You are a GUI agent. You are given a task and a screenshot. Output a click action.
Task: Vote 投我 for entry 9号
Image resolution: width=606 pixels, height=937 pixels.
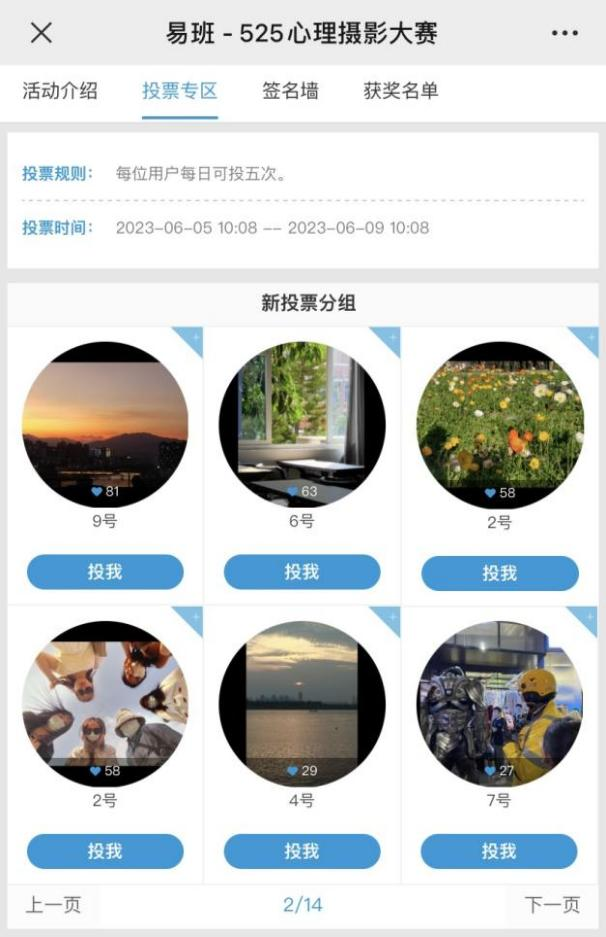(105, 572)
